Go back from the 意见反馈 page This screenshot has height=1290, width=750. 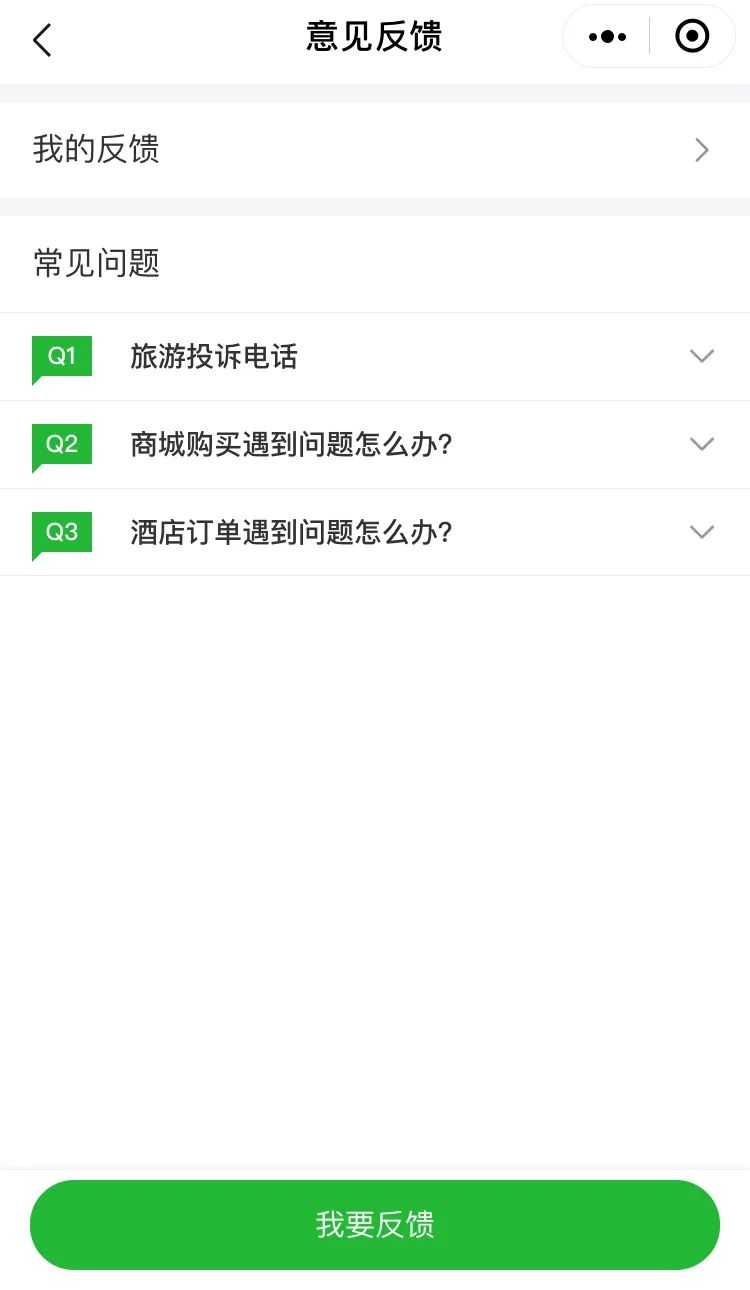[42, 40]
